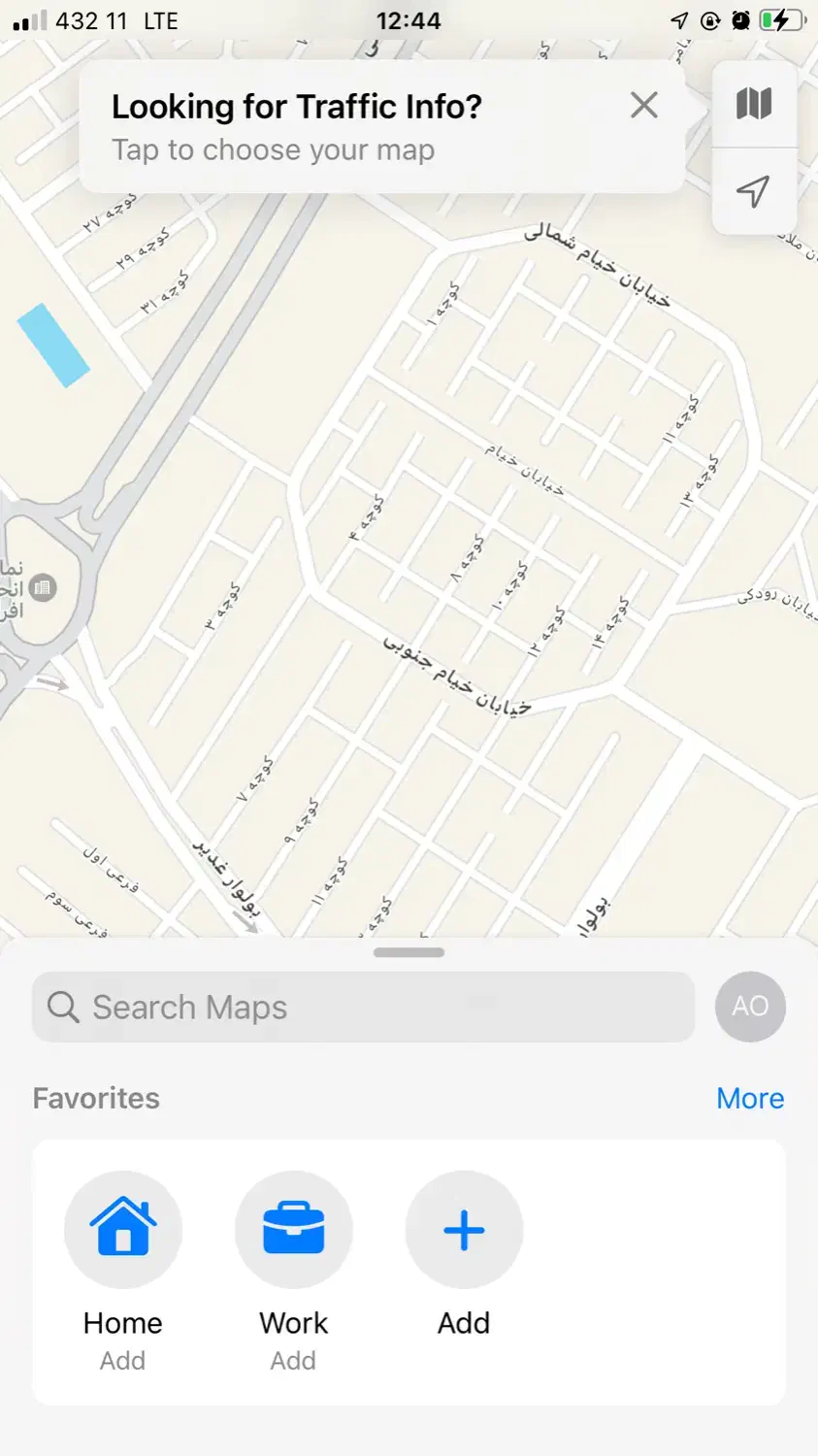Screen dimensions: 818x1456
Task: Add a Work favorite using the briefcase icon
Action: 293,1229
